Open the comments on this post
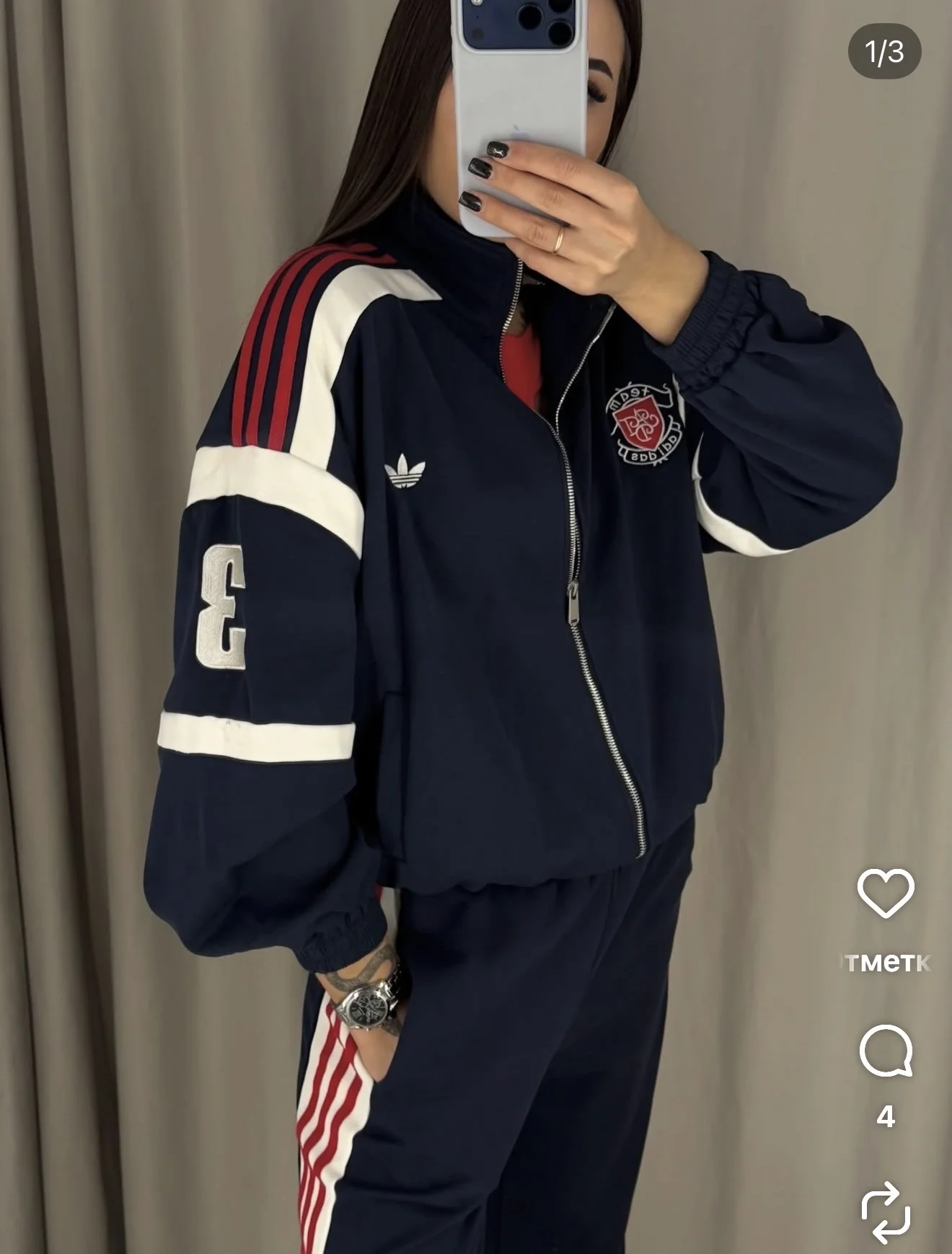Screen dimensions: 952x1254 click(x=886, y=1051)
